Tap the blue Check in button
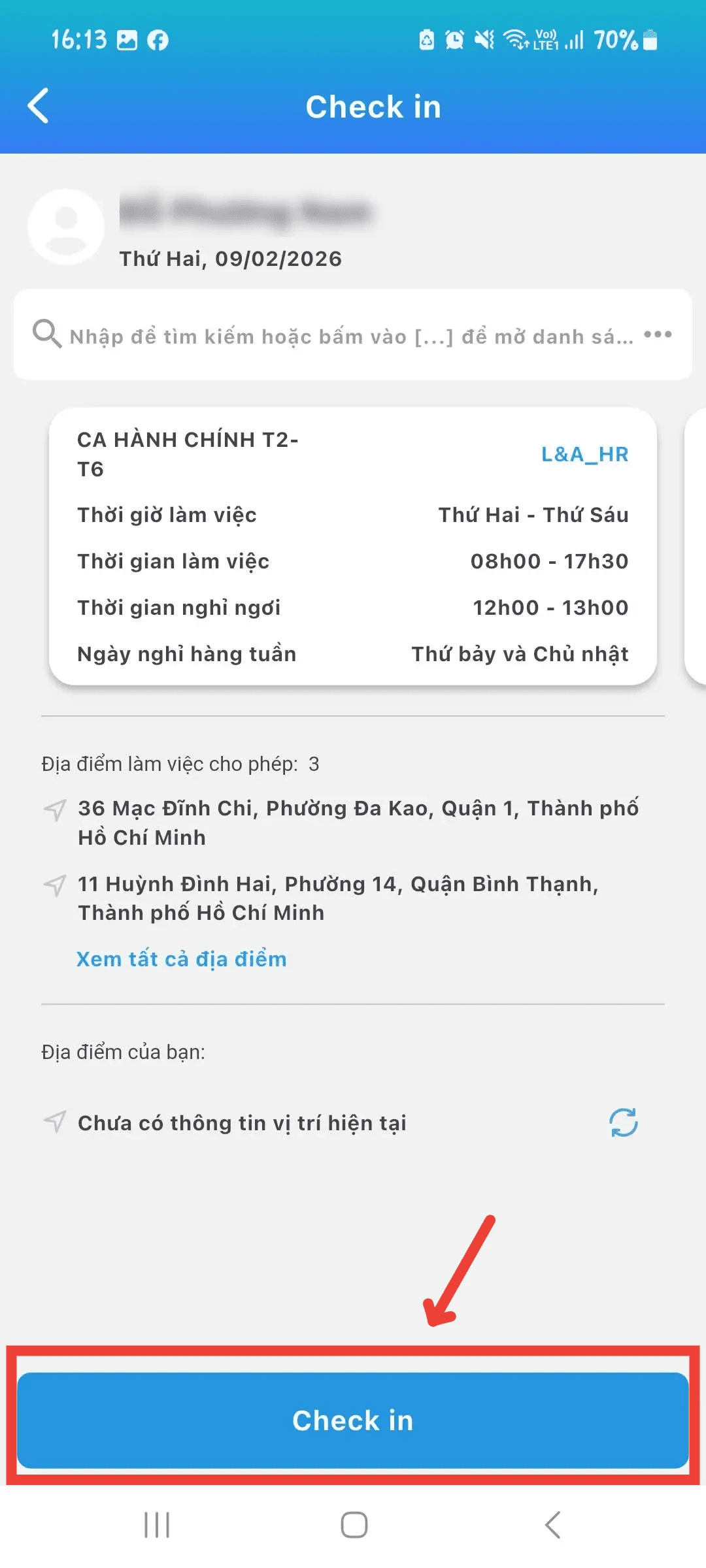The width and height of the screenshot is (706, 1568). [x=352, y=1420]
